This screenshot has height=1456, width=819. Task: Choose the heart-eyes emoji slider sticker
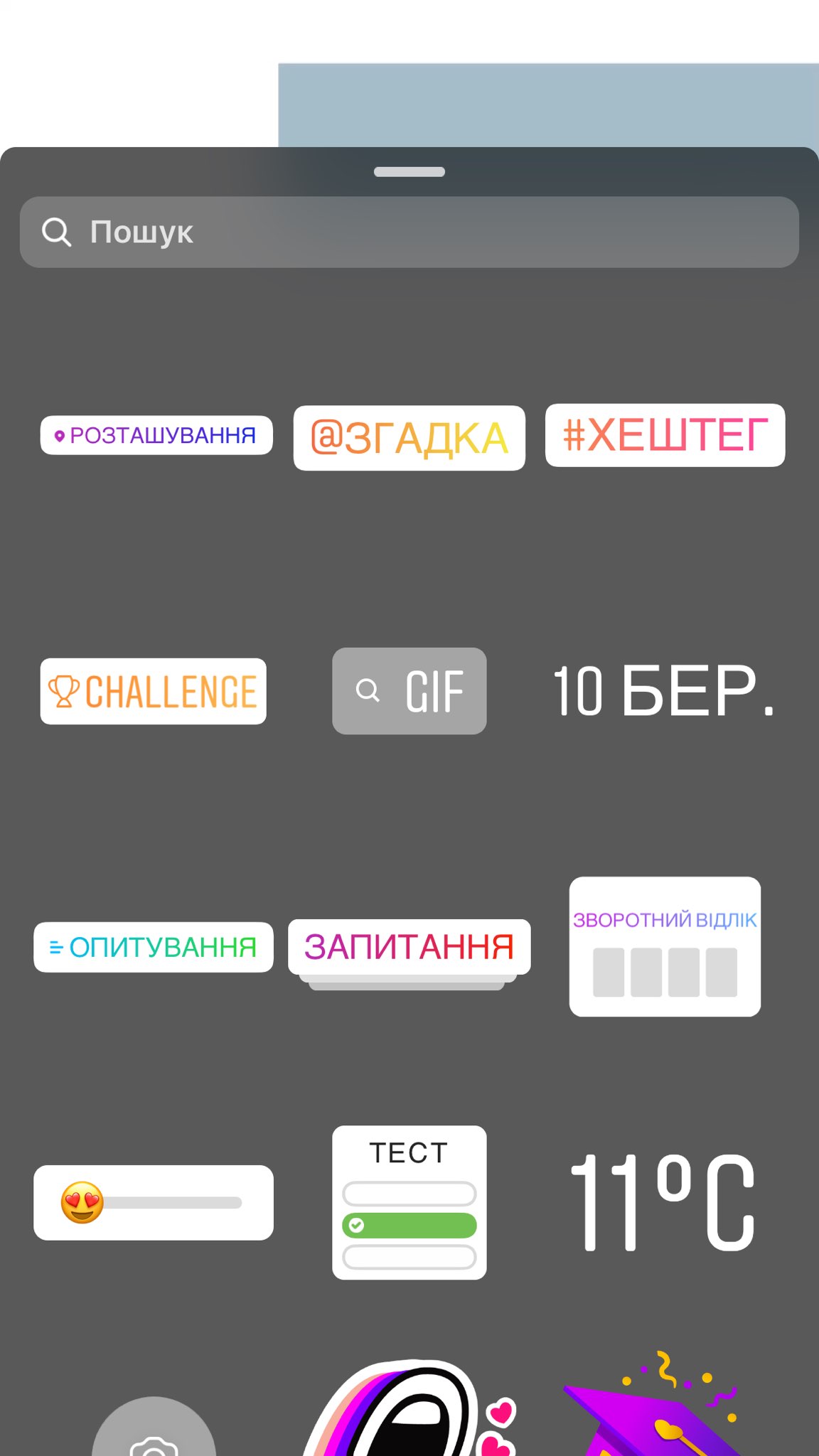[x=154, y=1203]
